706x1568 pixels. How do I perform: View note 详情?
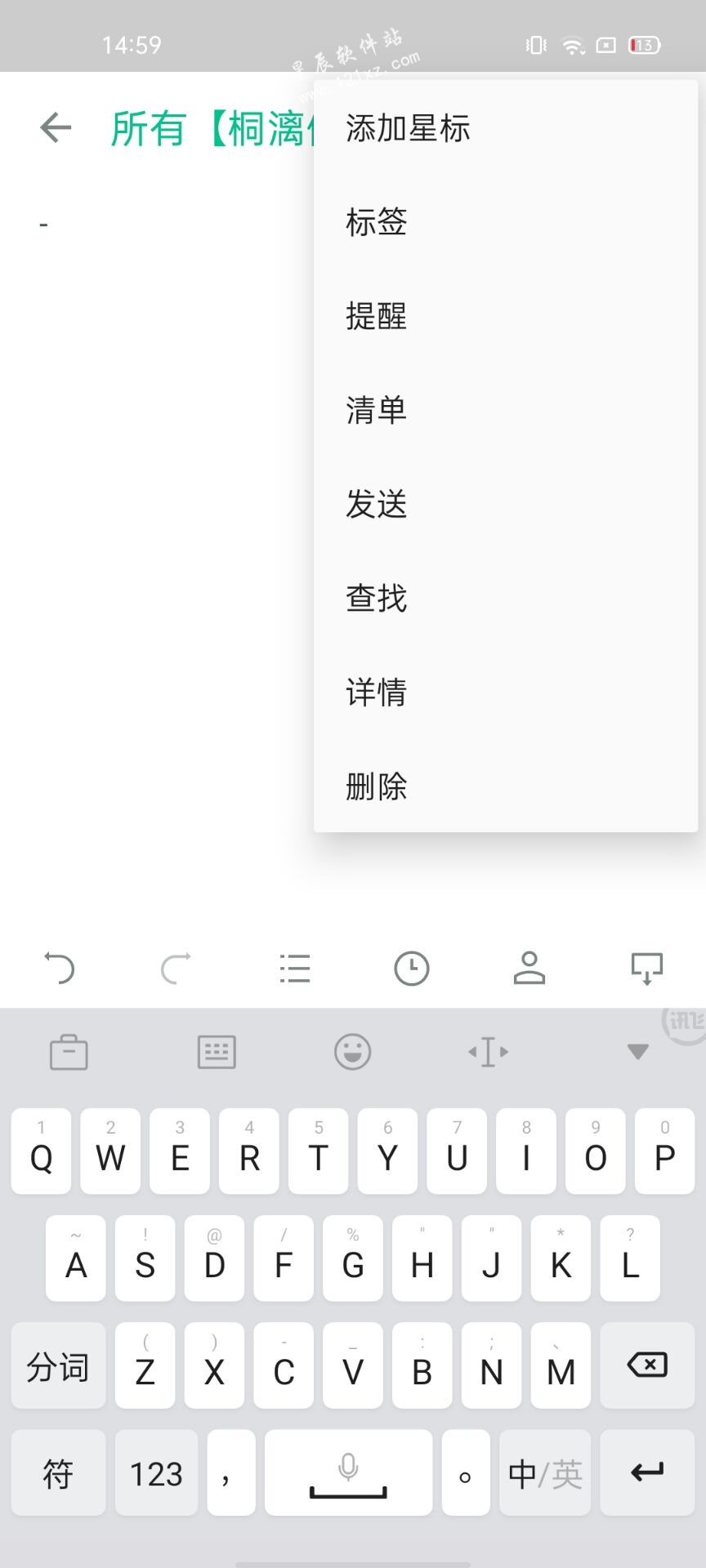(x=376, y=693)
